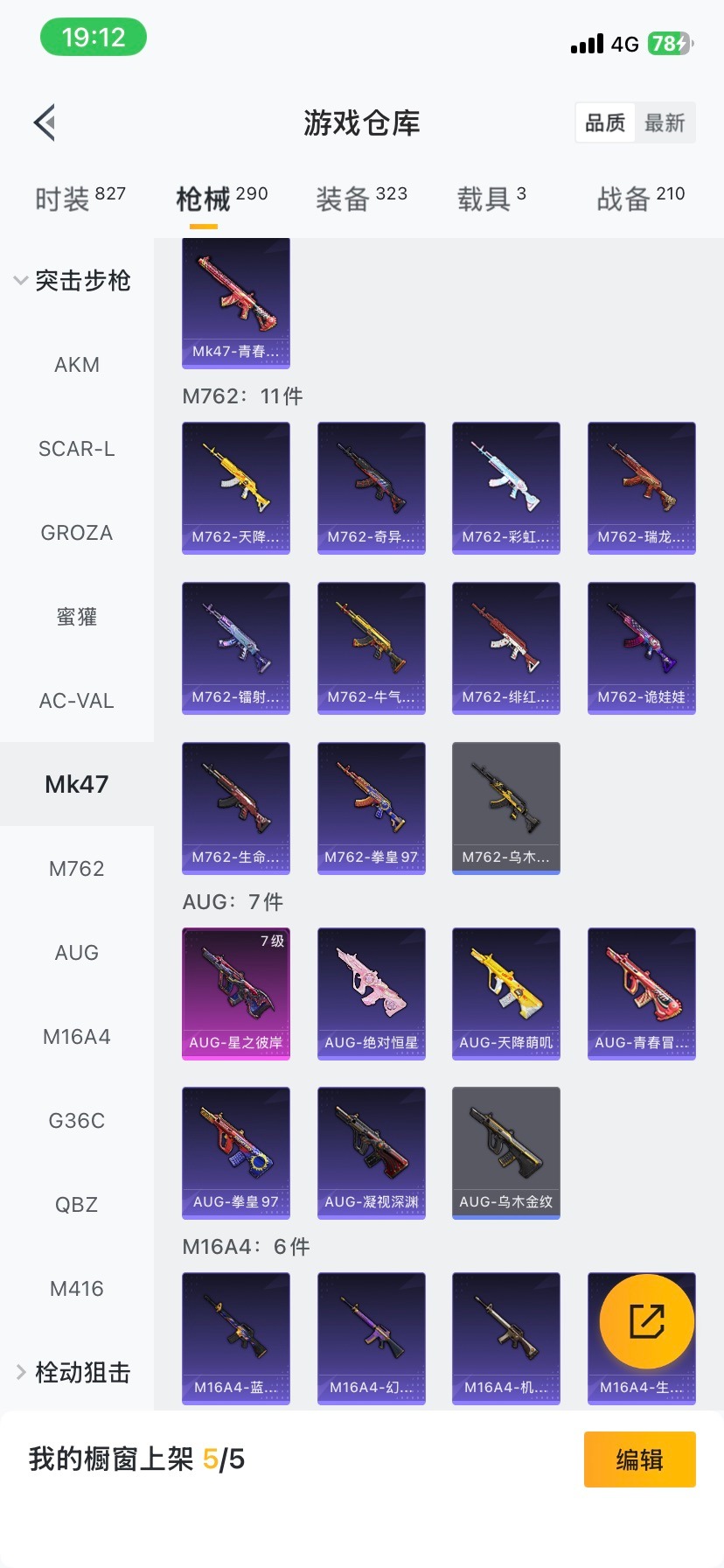Open the AUG-星之彼岸 level 7 skin
This screenshot has width=724, height=1568.
236,994
